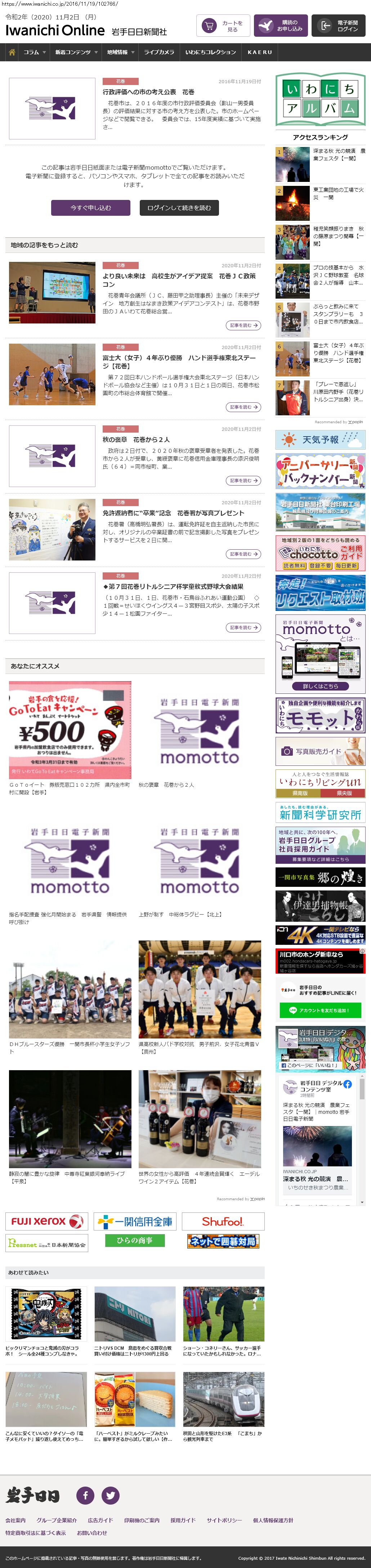The image size is (371, 1568).
Task: Open the Facebook icon in footer
Action: (x=85, y=1495)
